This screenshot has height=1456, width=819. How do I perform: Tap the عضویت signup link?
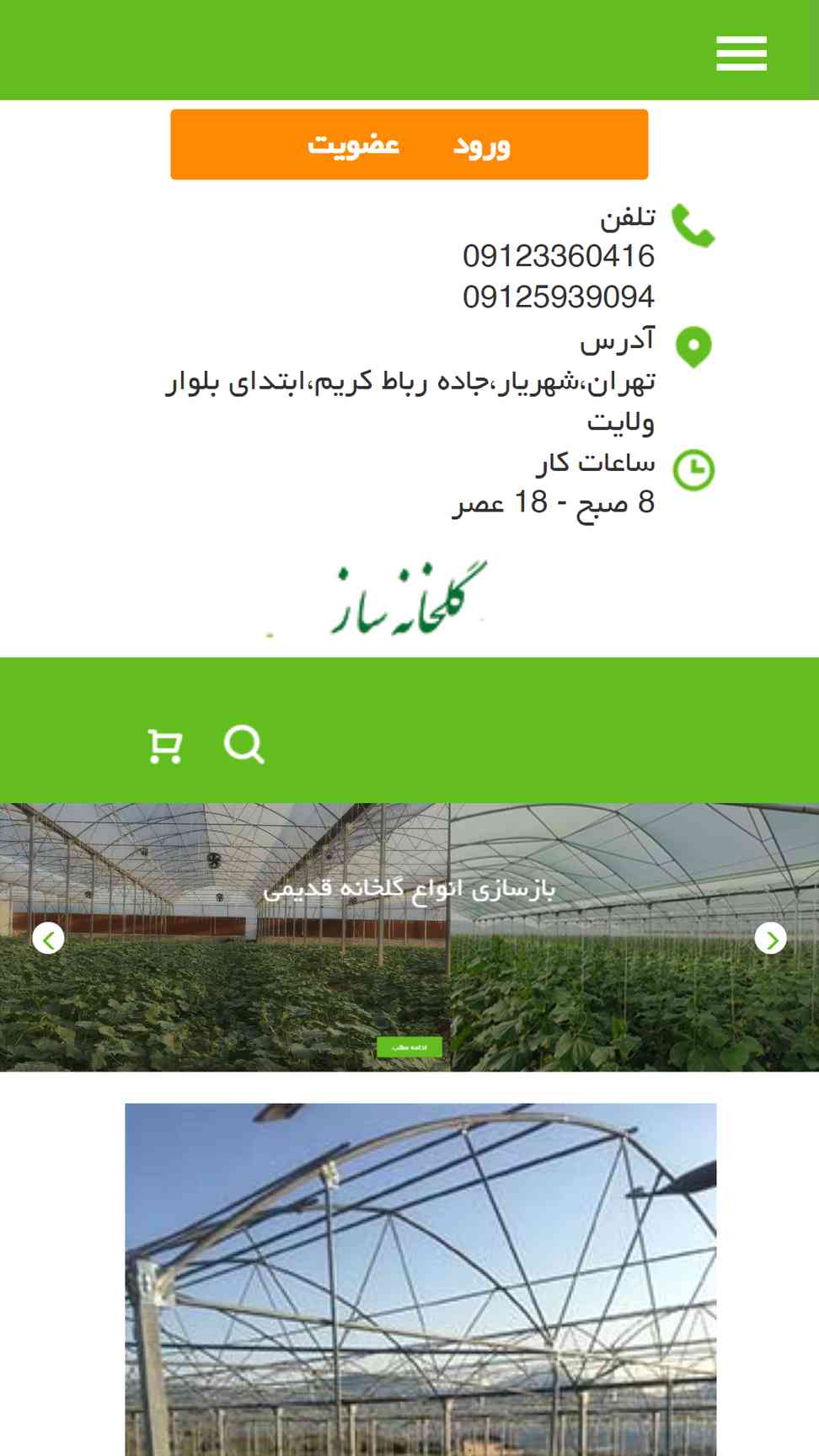tap(353, 144)
